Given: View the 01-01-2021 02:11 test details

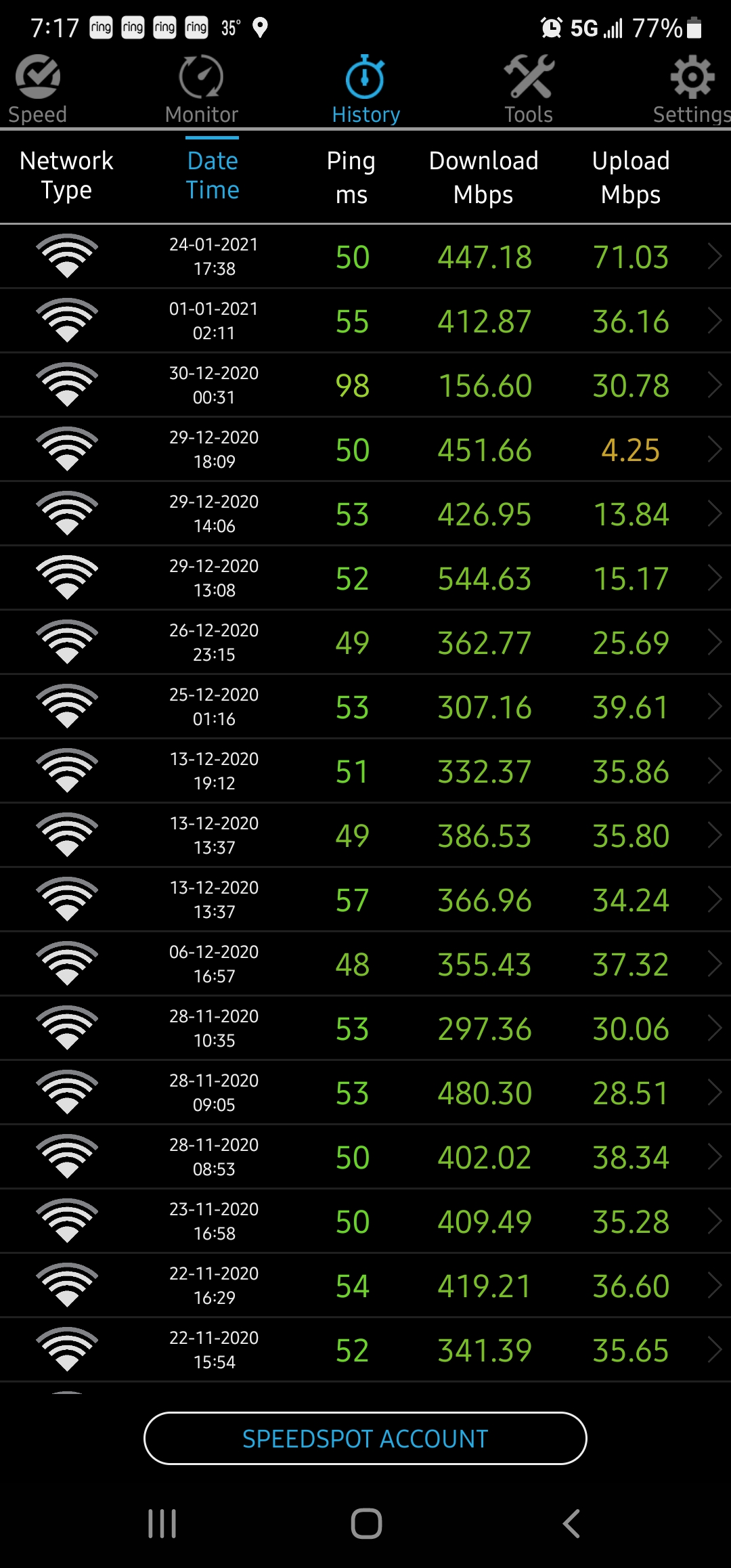Looking at the screenshot, I should coord(365,321).
